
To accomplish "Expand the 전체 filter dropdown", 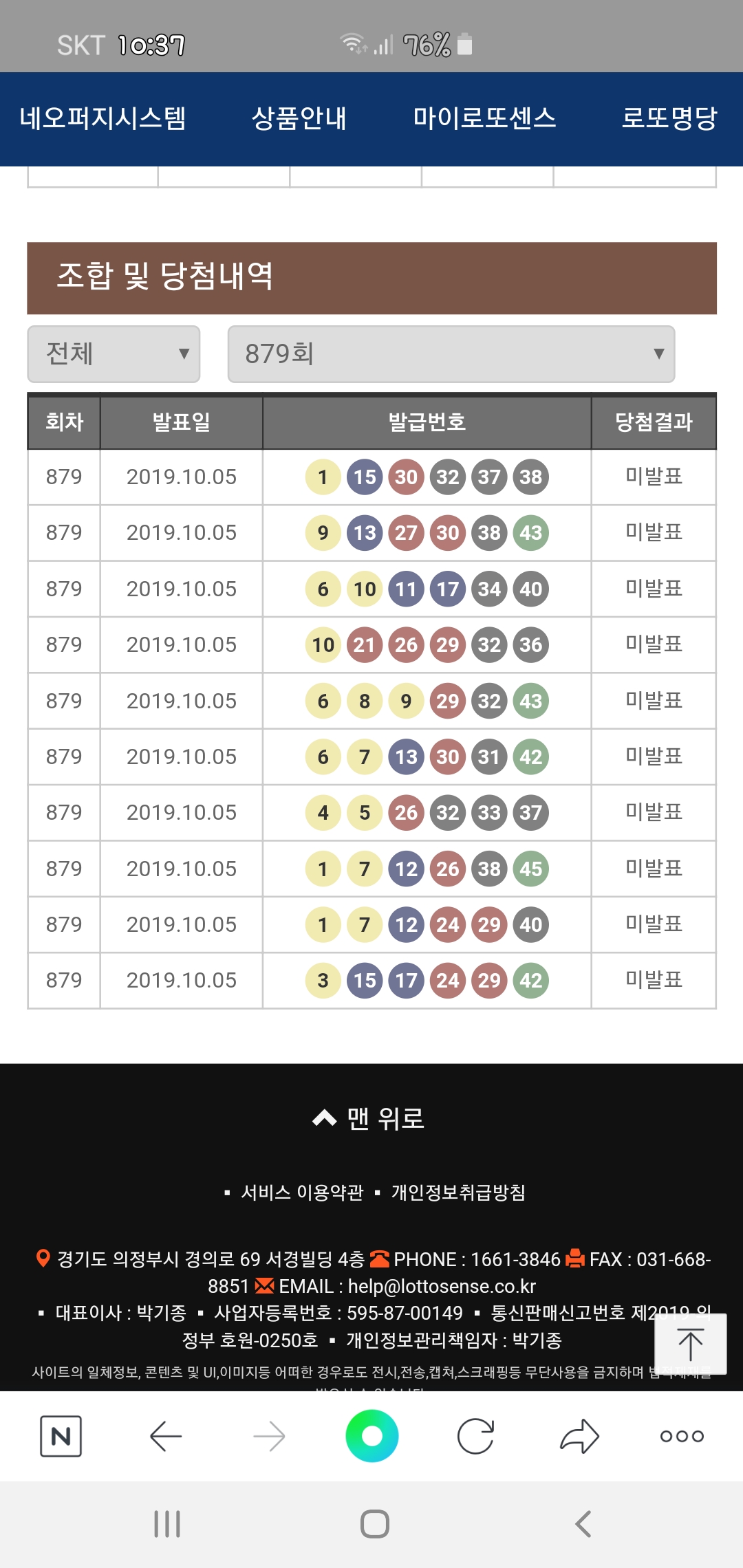I will [114, 353].
